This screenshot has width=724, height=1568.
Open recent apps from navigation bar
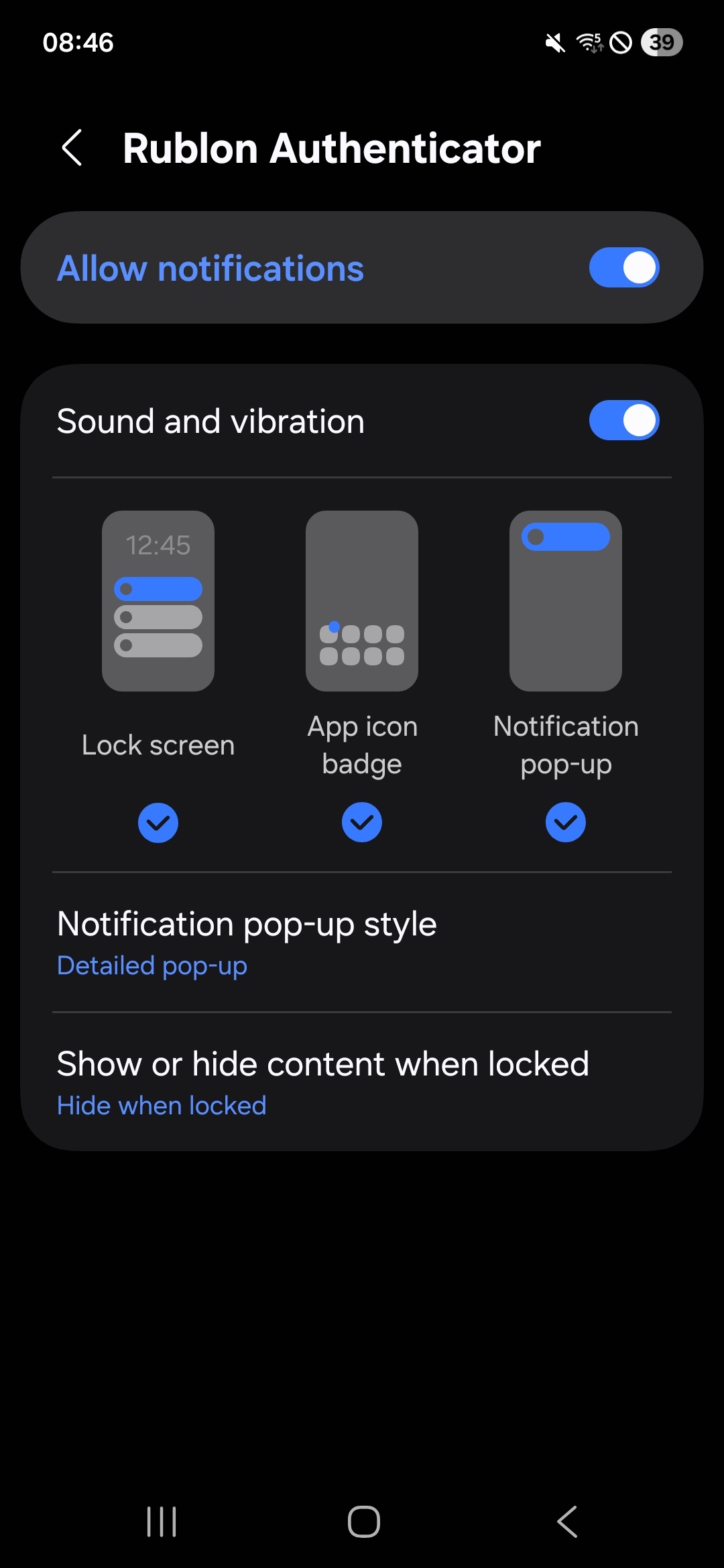(x=162, y=1521)
